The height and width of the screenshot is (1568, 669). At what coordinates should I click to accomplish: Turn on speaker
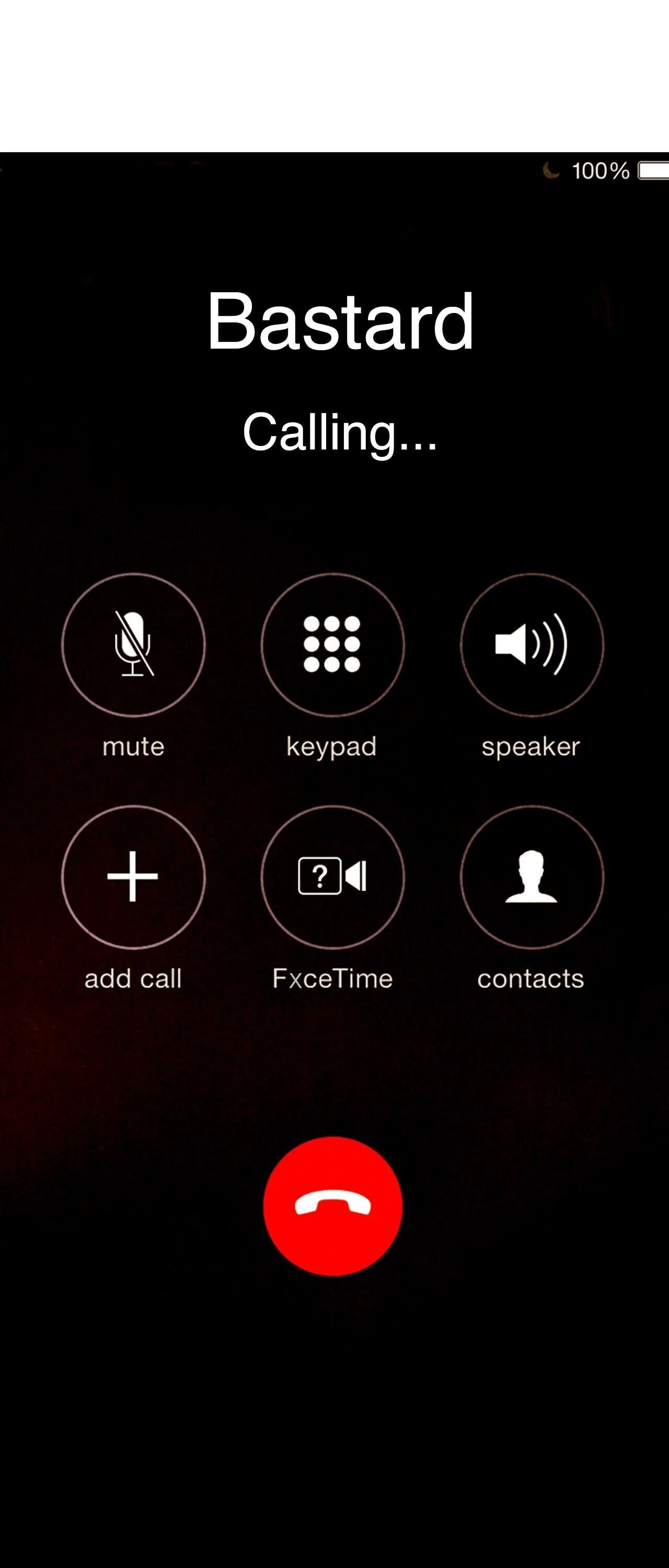click(x=532, y=644)
